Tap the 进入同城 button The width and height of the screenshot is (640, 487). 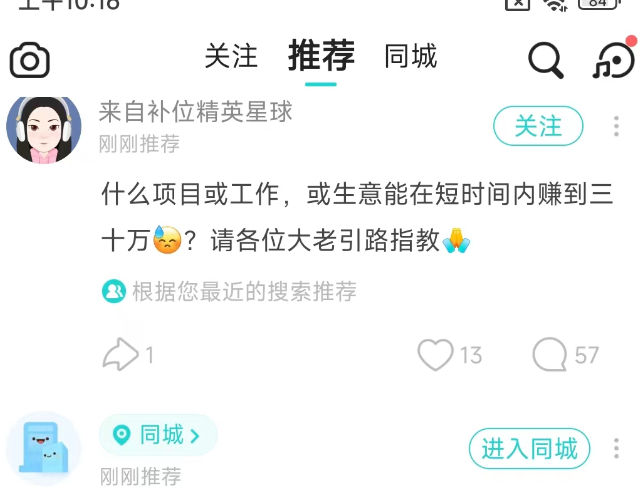click(x=529, y=449)
